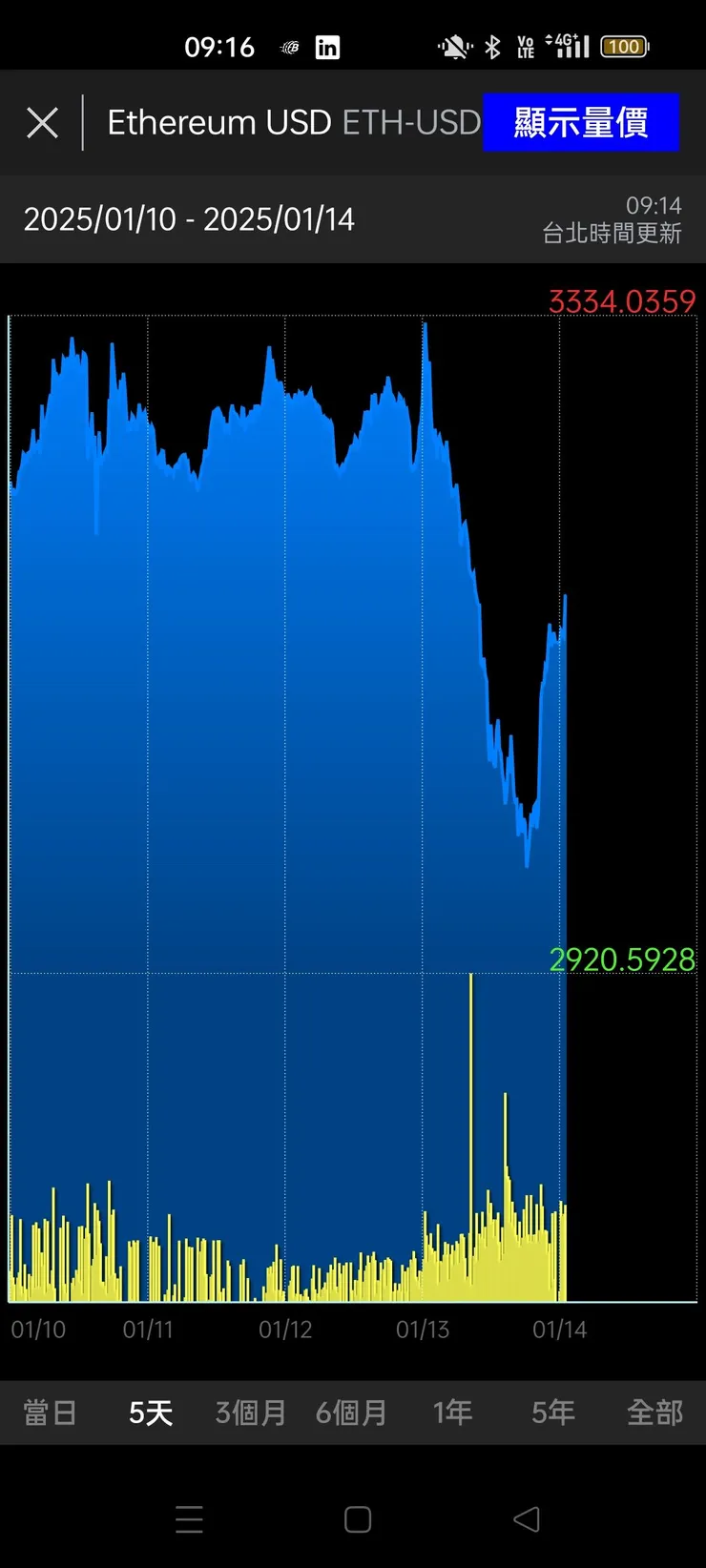Tap the 顯示量價 button
706x1568 pixels.
pyautogui.click(x=581, y=123)
